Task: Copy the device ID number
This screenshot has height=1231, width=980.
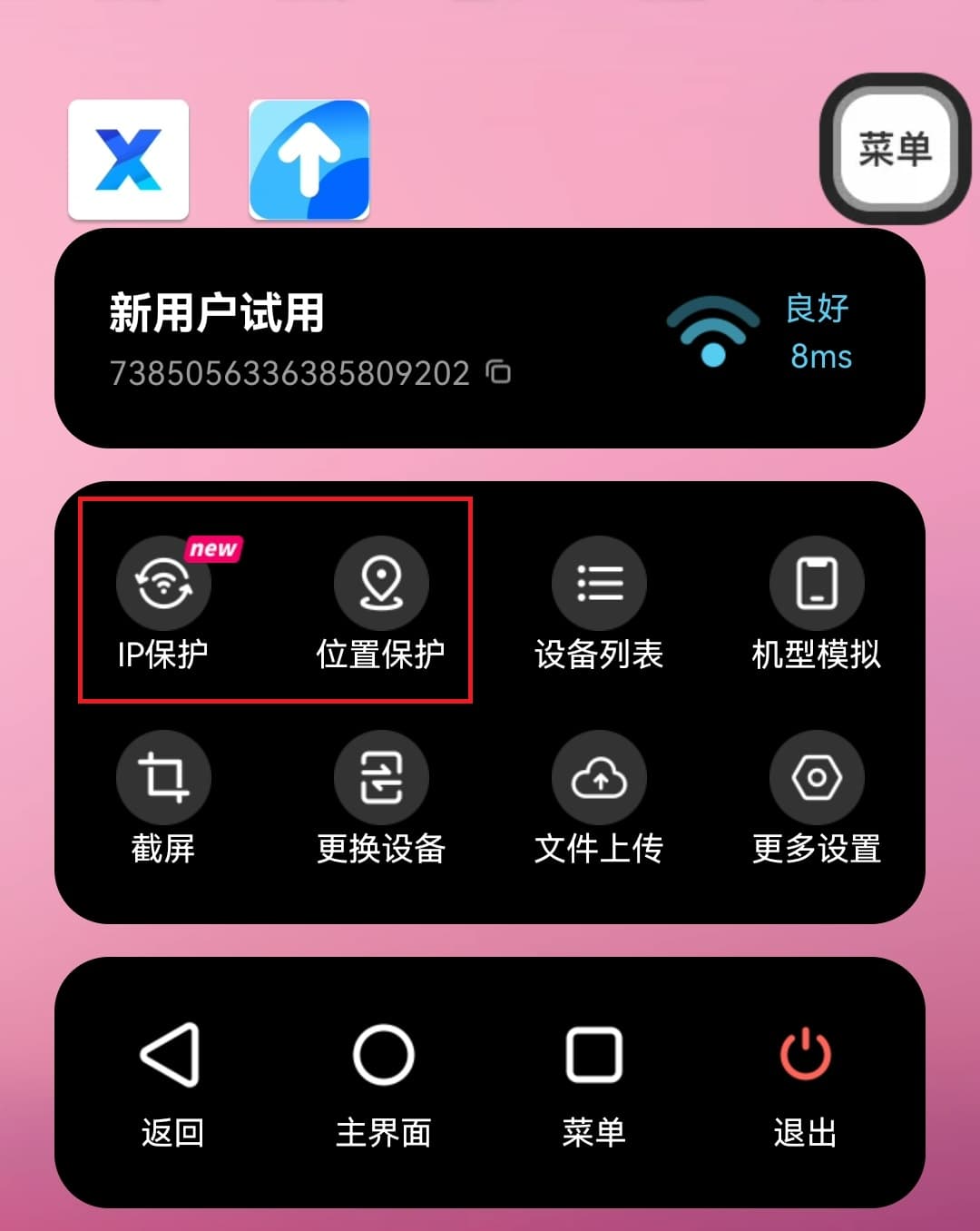Action: click(x=499, y=372)
